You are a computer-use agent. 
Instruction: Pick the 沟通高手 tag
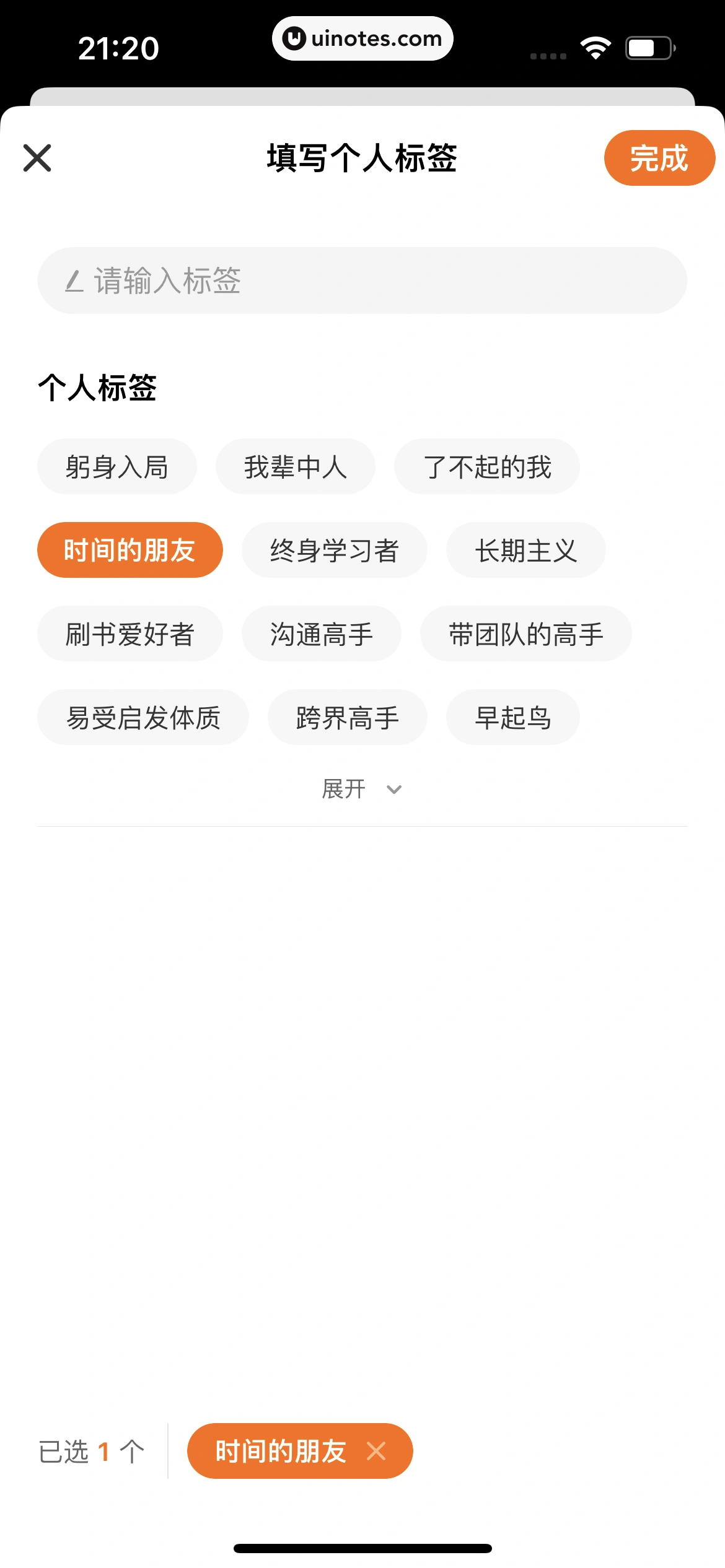tap(321, 634)
